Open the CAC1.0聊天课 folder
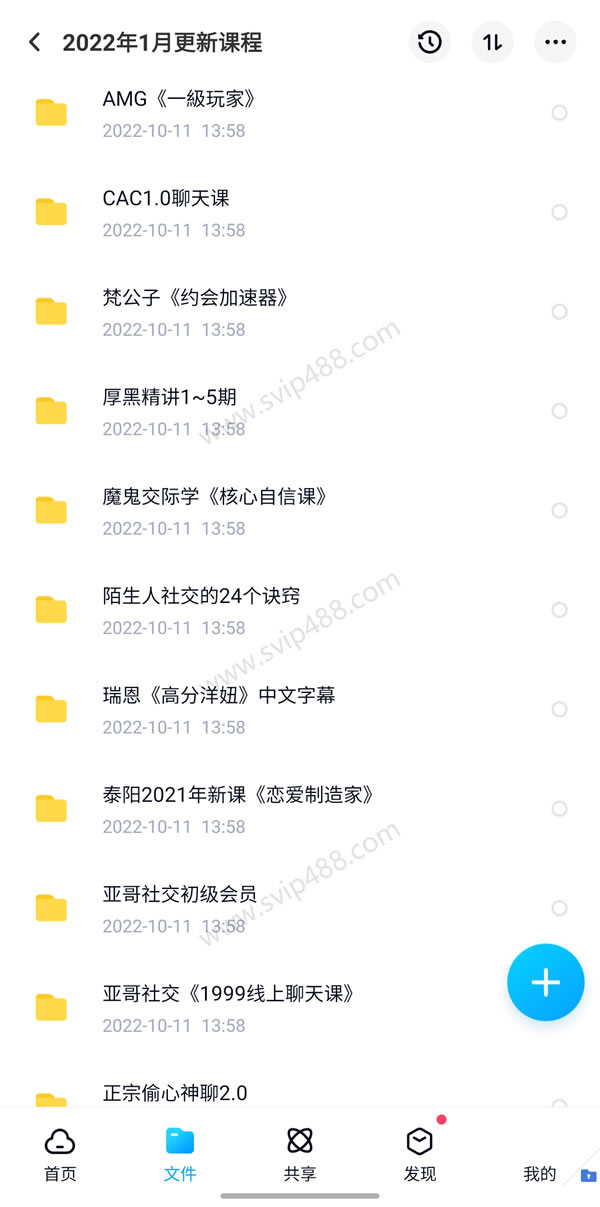Viewport: 600px width, 1207px height. tap(300, 212)
